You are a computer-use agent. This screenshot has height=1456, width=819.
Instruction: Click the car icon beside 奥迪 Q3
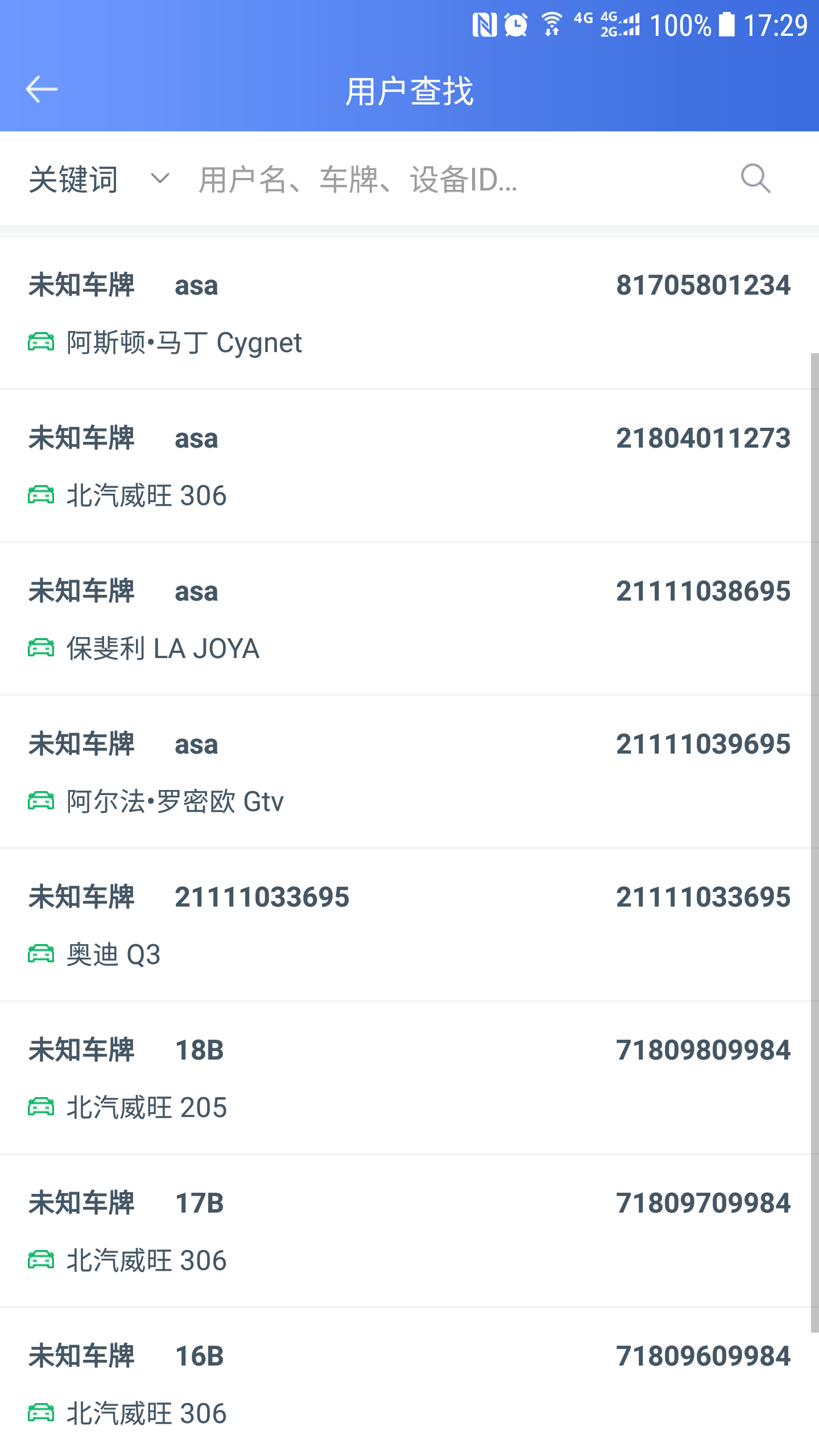pos(40,954)
